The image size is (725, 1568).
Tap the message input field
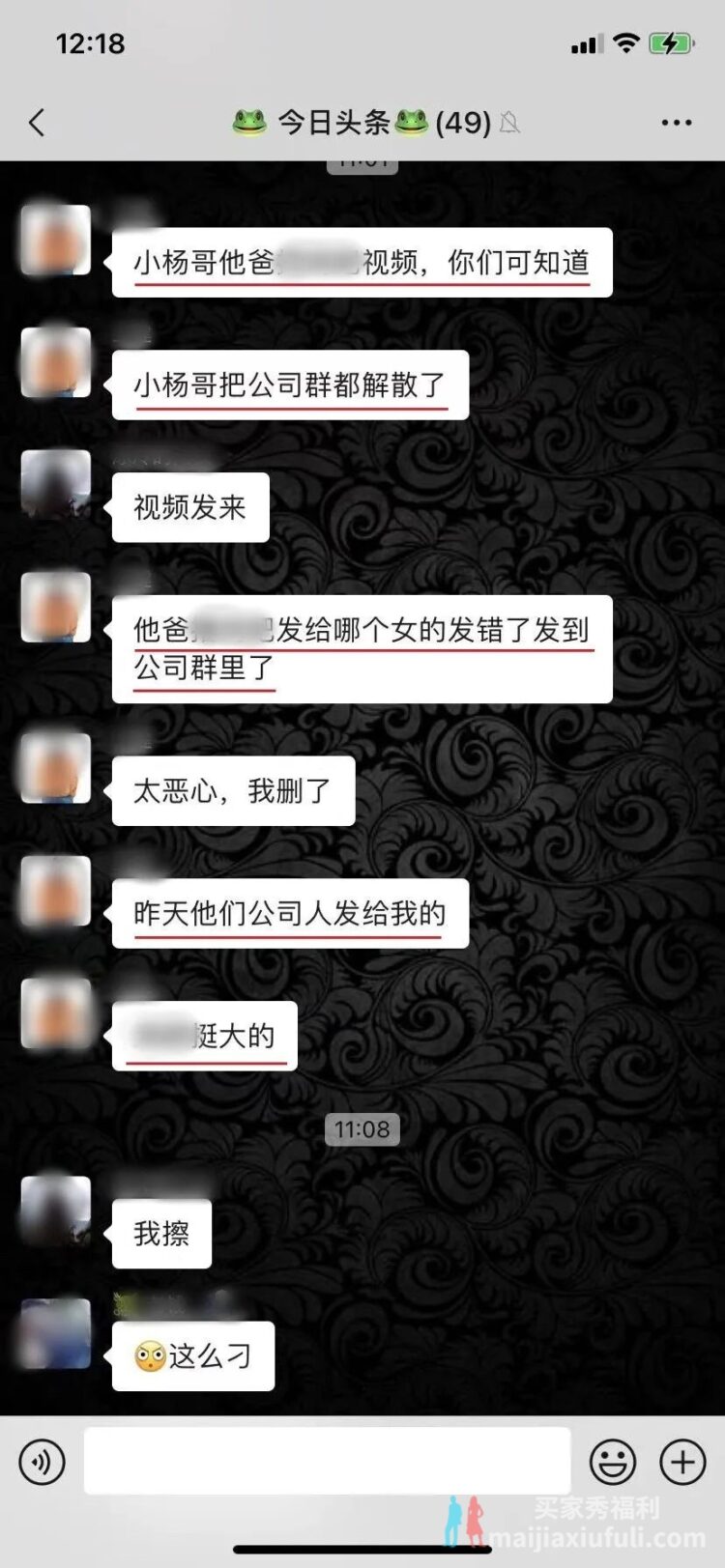[x=327, y=1461]
